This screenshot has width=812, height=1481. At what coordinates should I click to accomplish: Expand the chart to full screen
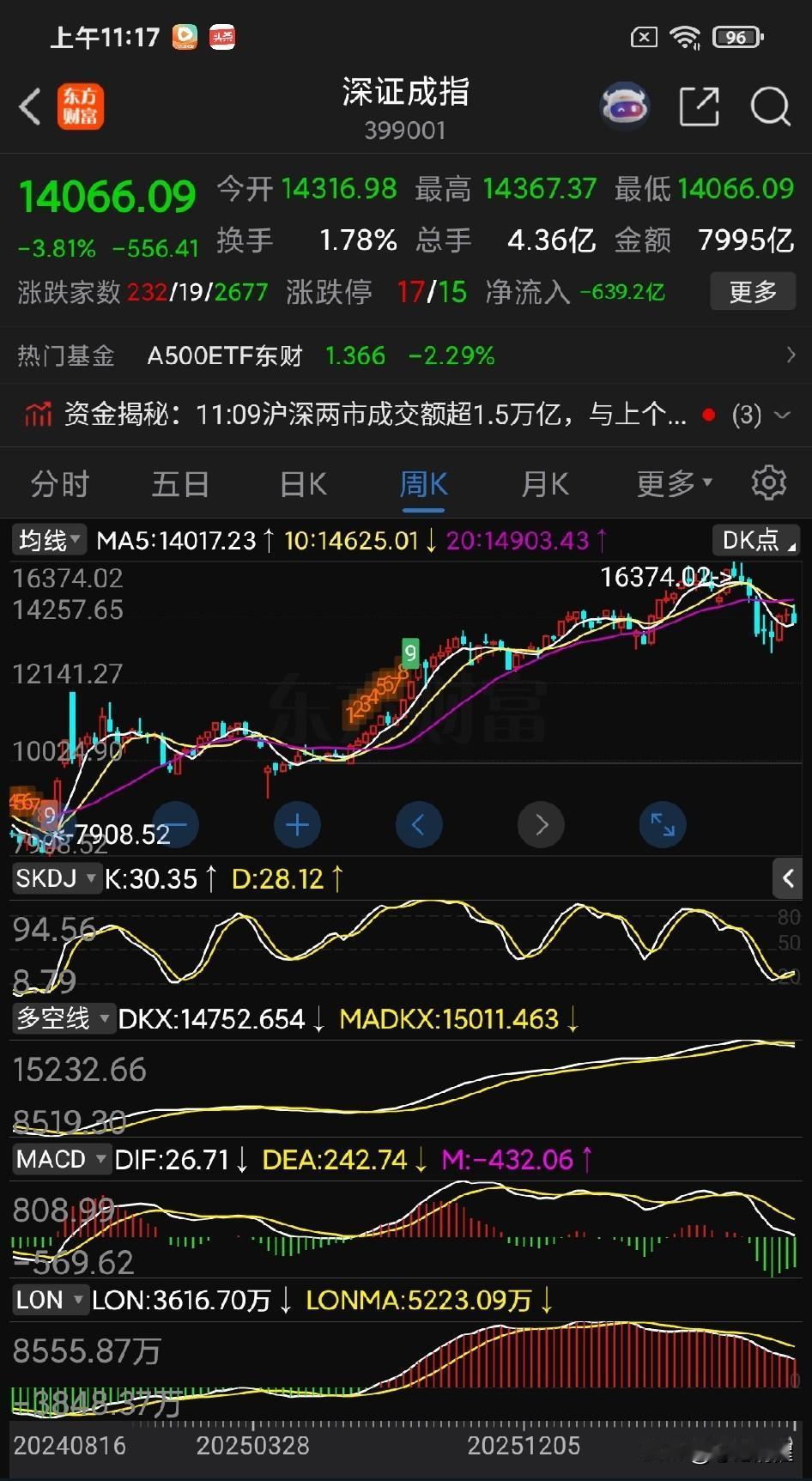(663, 825)
